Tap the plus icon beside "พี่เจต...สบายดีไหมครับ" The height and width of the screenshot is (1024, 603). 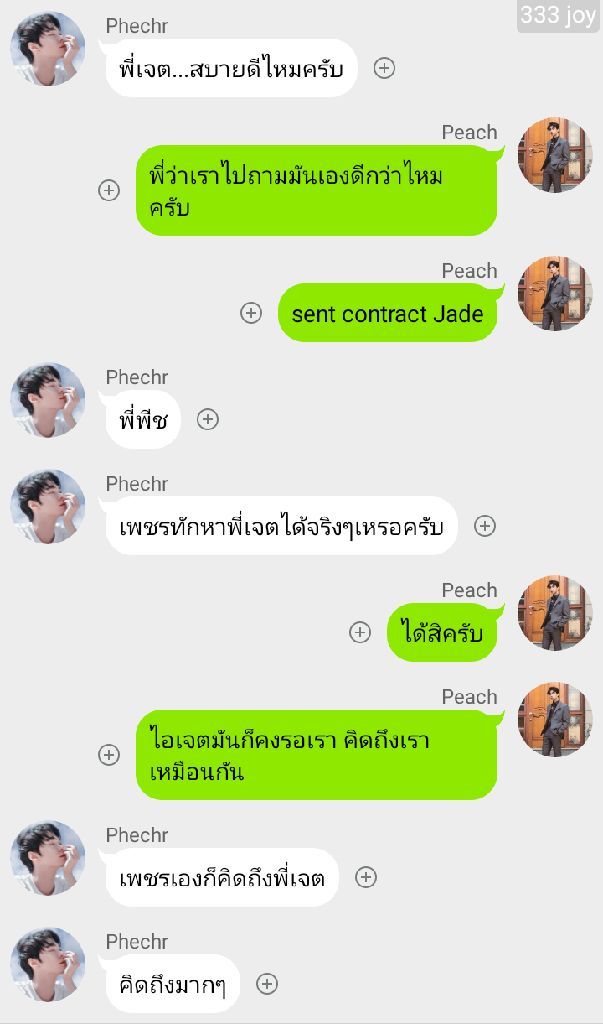point(384,68)
